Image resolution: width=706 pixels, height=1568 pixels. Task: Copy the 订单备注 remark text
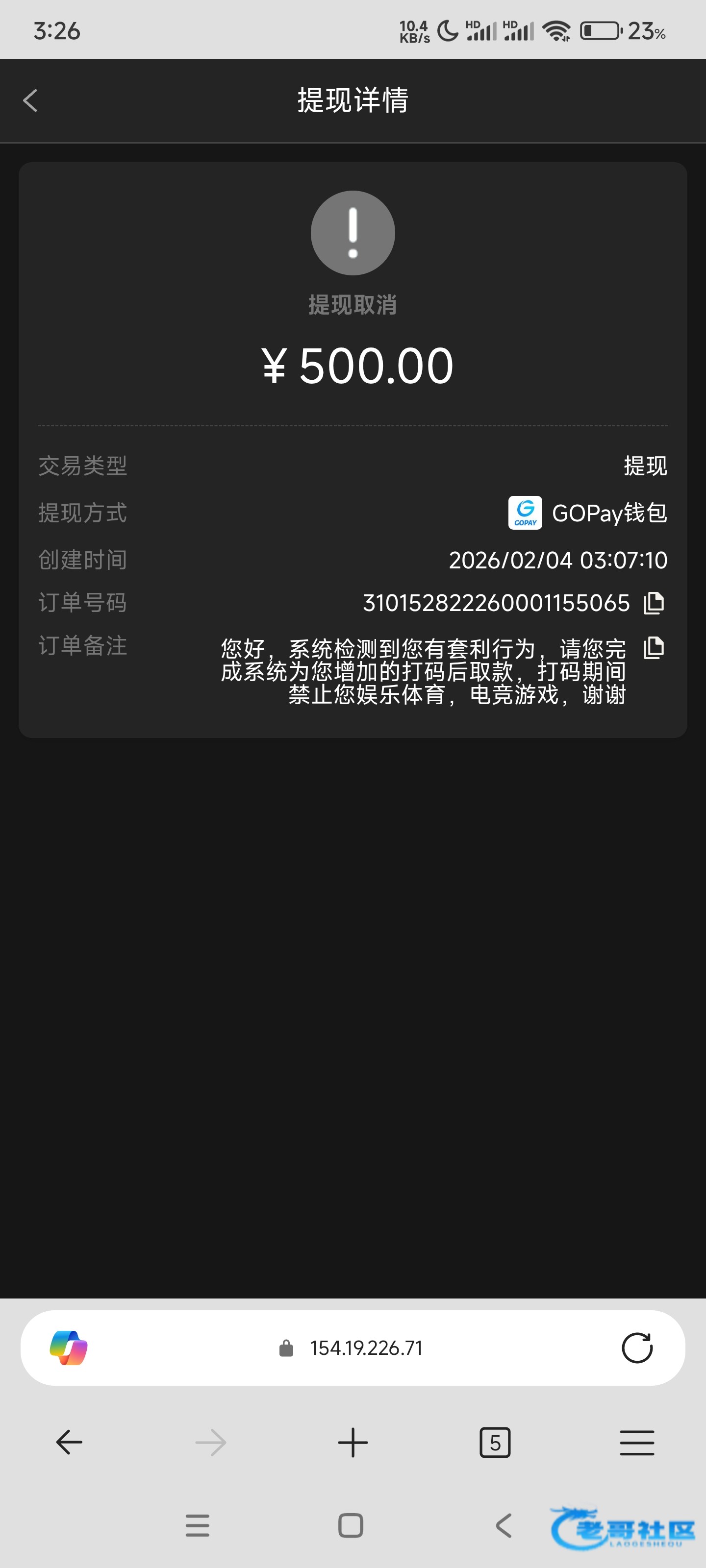(x=654, y=648)
